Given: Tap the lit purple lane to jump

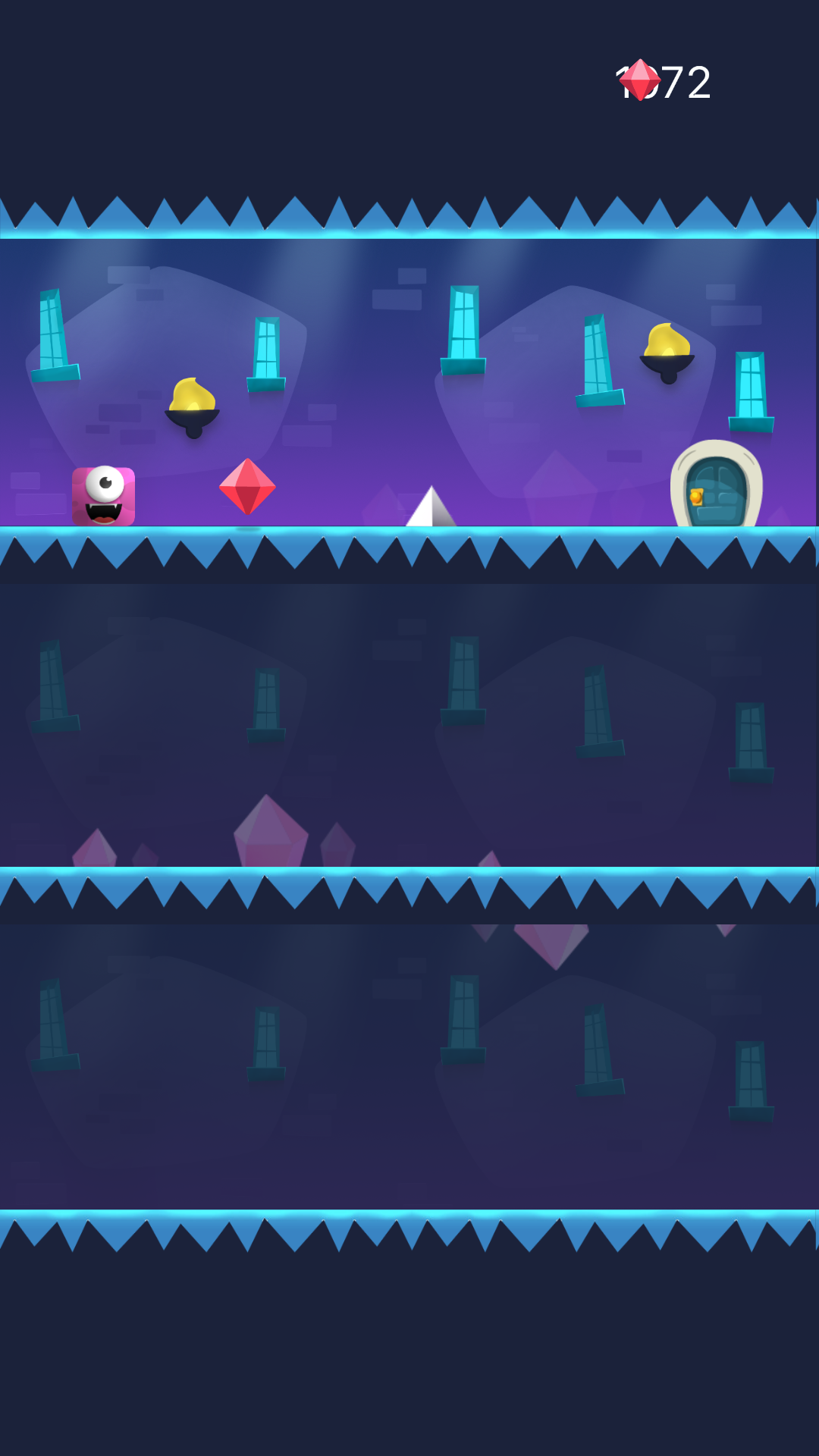Looking at the screenshot, I should [409, 382].
